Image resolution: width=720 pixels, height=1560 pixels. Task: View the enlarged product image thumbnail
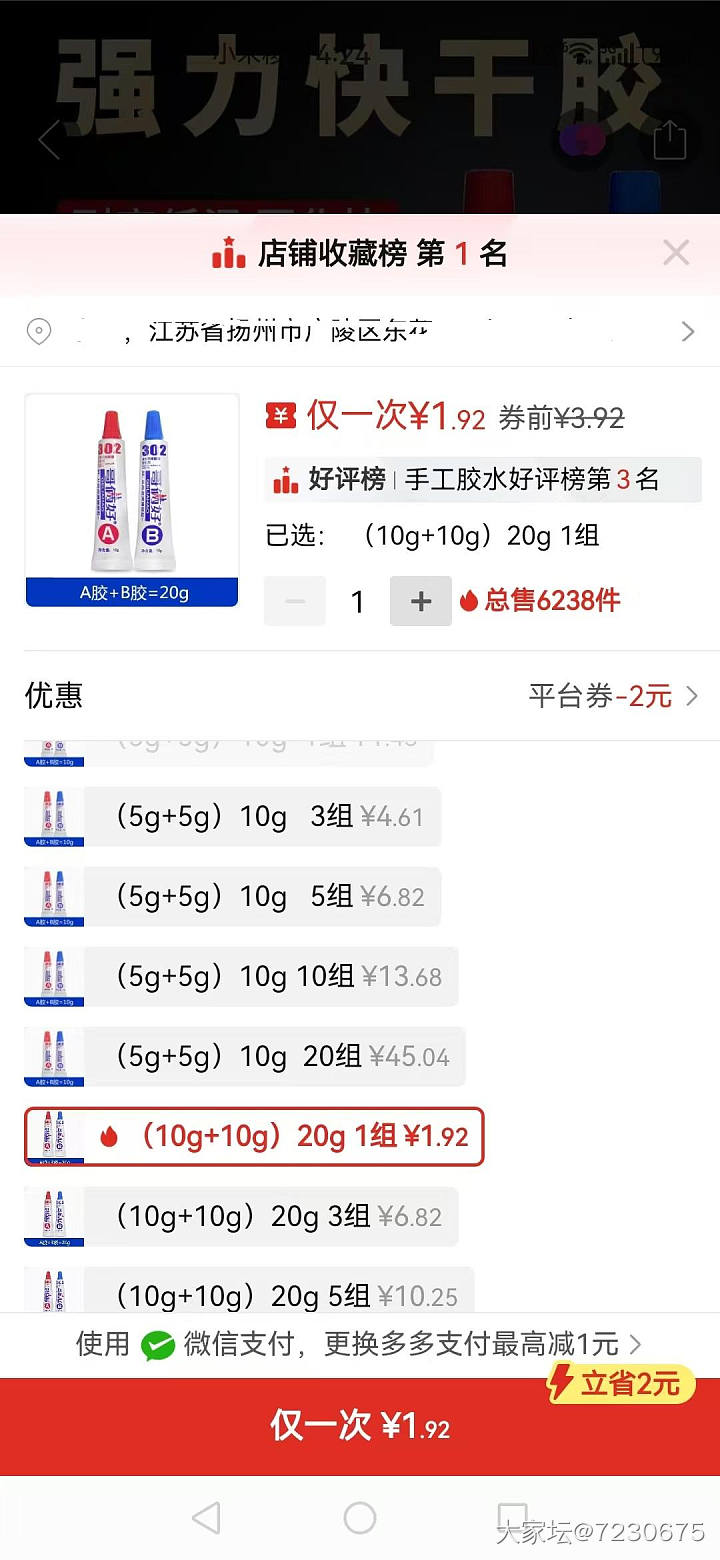(132, 500)
